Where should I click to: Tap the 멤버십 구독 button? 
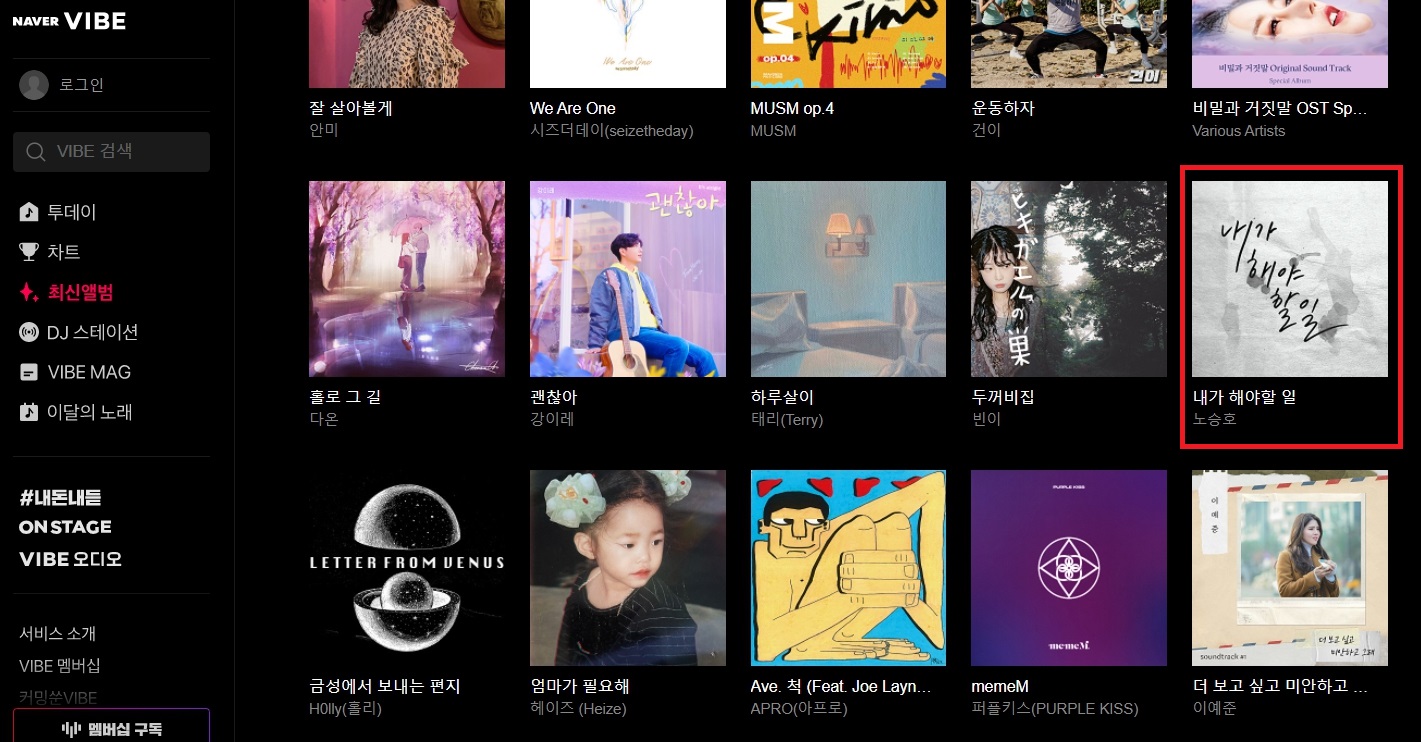coord(111,729)
